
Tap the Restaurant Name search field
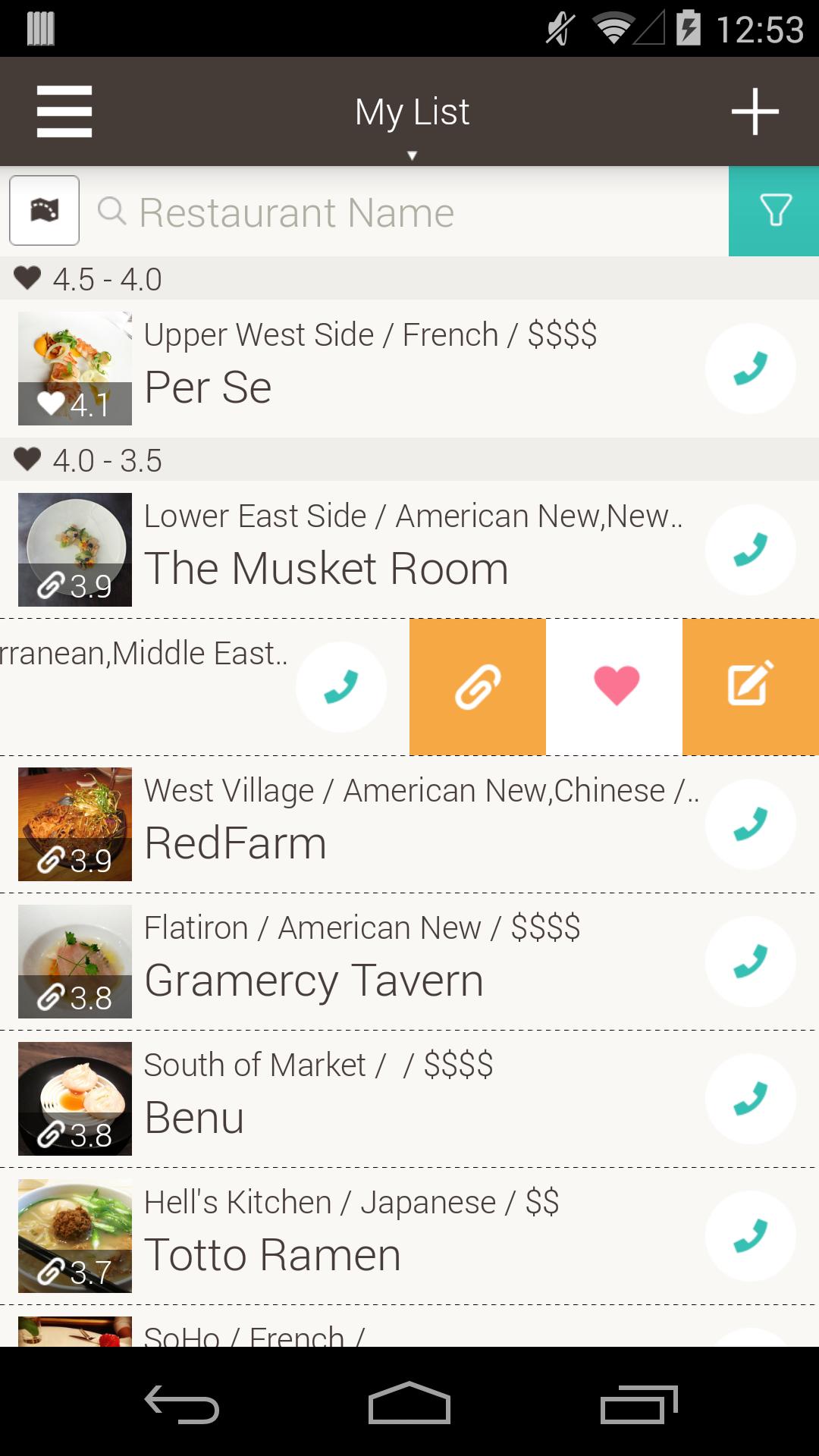[x=341, y=210]
